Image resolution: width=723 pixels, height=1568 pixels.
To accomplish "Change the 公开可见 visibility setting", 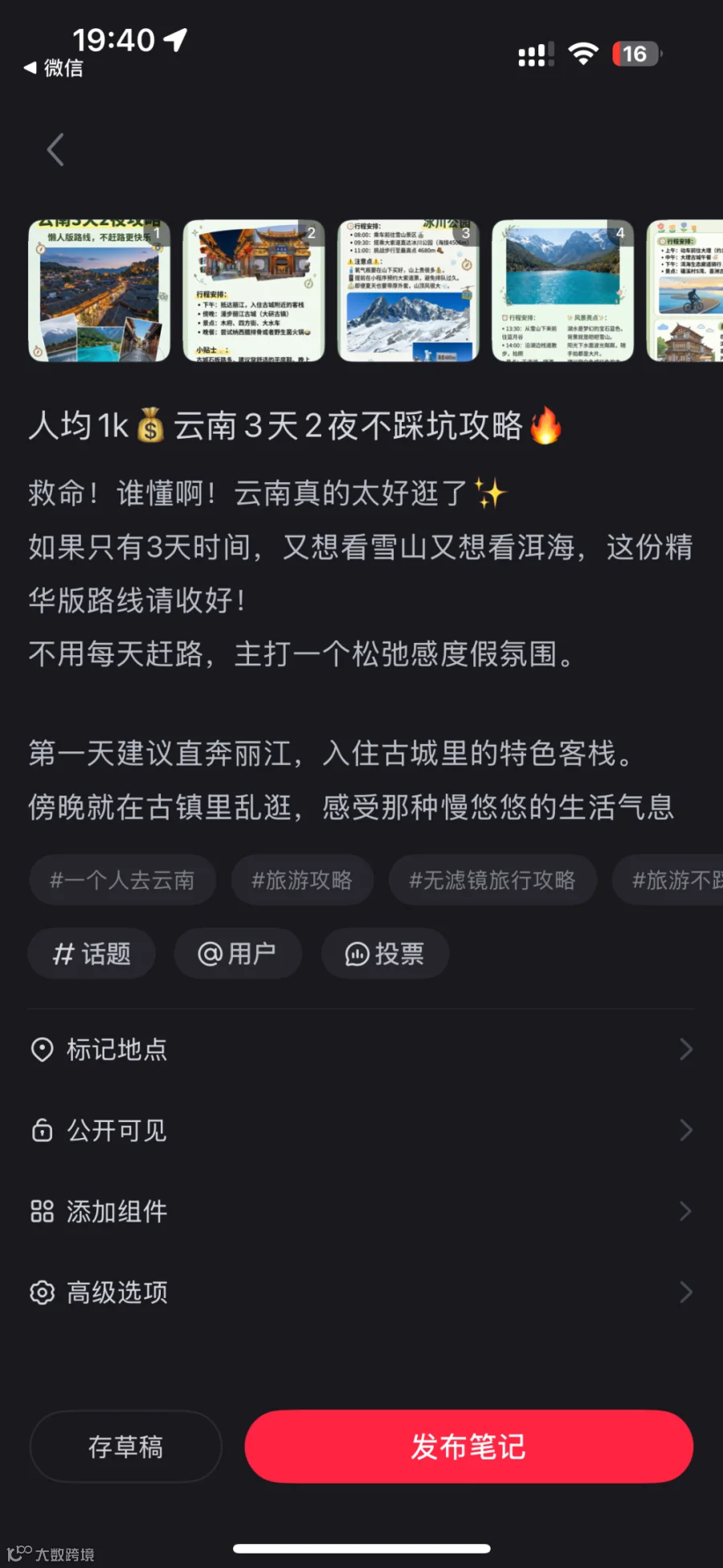I will click(361, 1130).
